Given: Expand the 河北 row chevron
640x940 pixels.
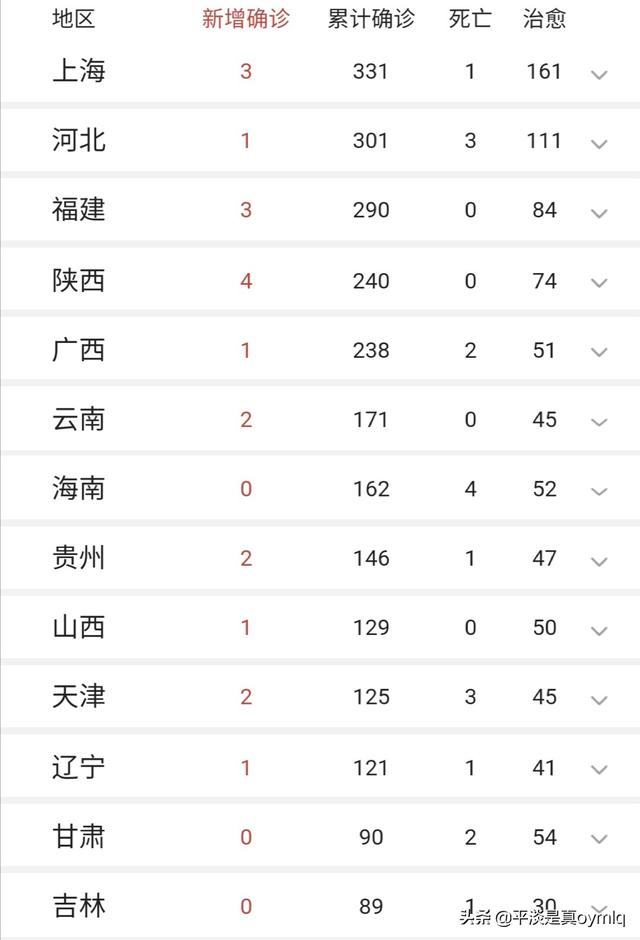Looking at the screenshot, I should [599, 144].
